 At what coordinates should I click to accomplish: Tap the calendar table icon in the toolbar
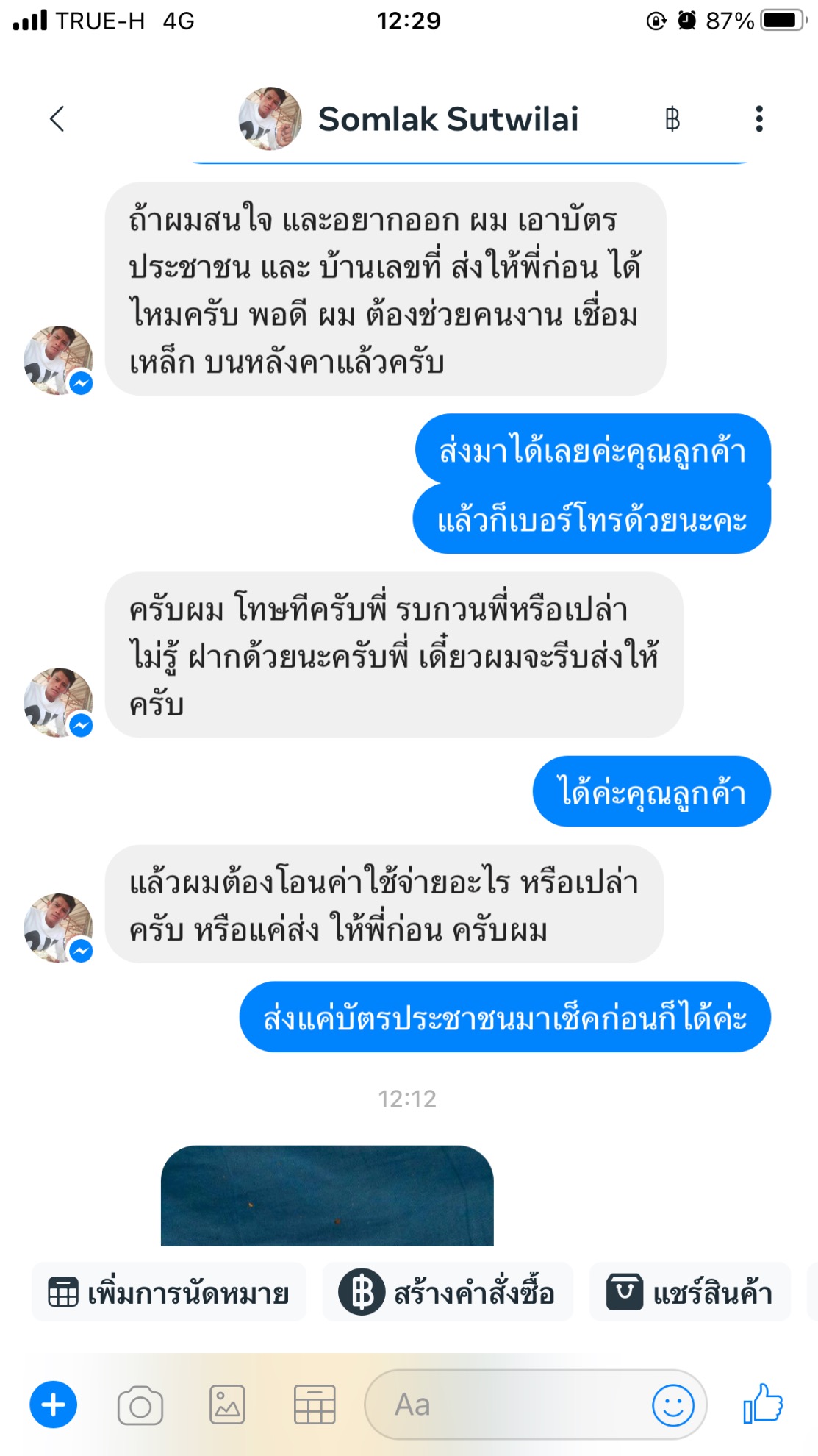[x=315, y=1405]
